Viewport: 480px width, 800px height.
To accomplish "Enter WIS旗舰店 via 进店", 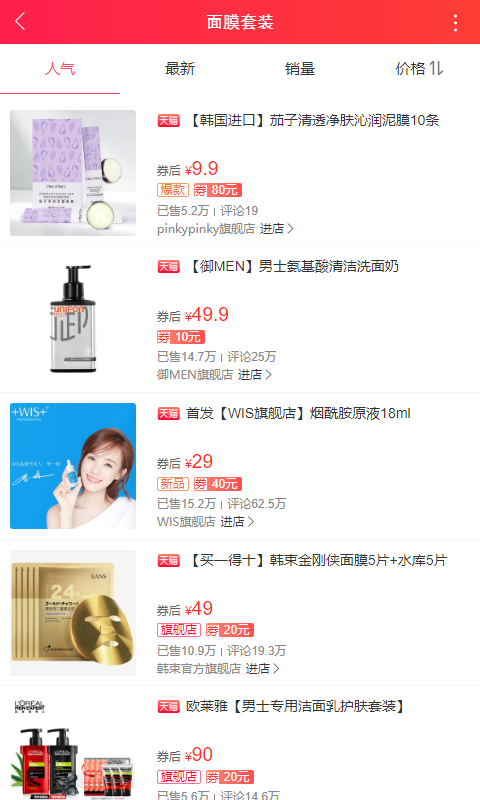I will click(x=237, y=521).
